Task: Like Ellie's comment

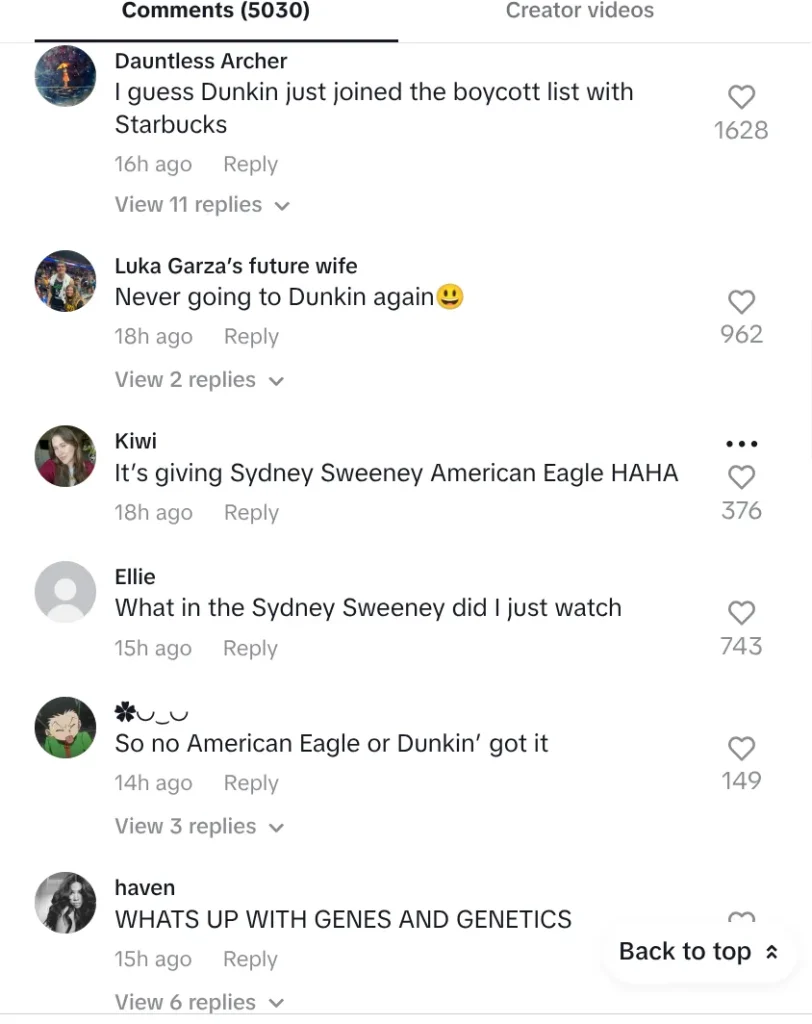Action: pos(741,612)
